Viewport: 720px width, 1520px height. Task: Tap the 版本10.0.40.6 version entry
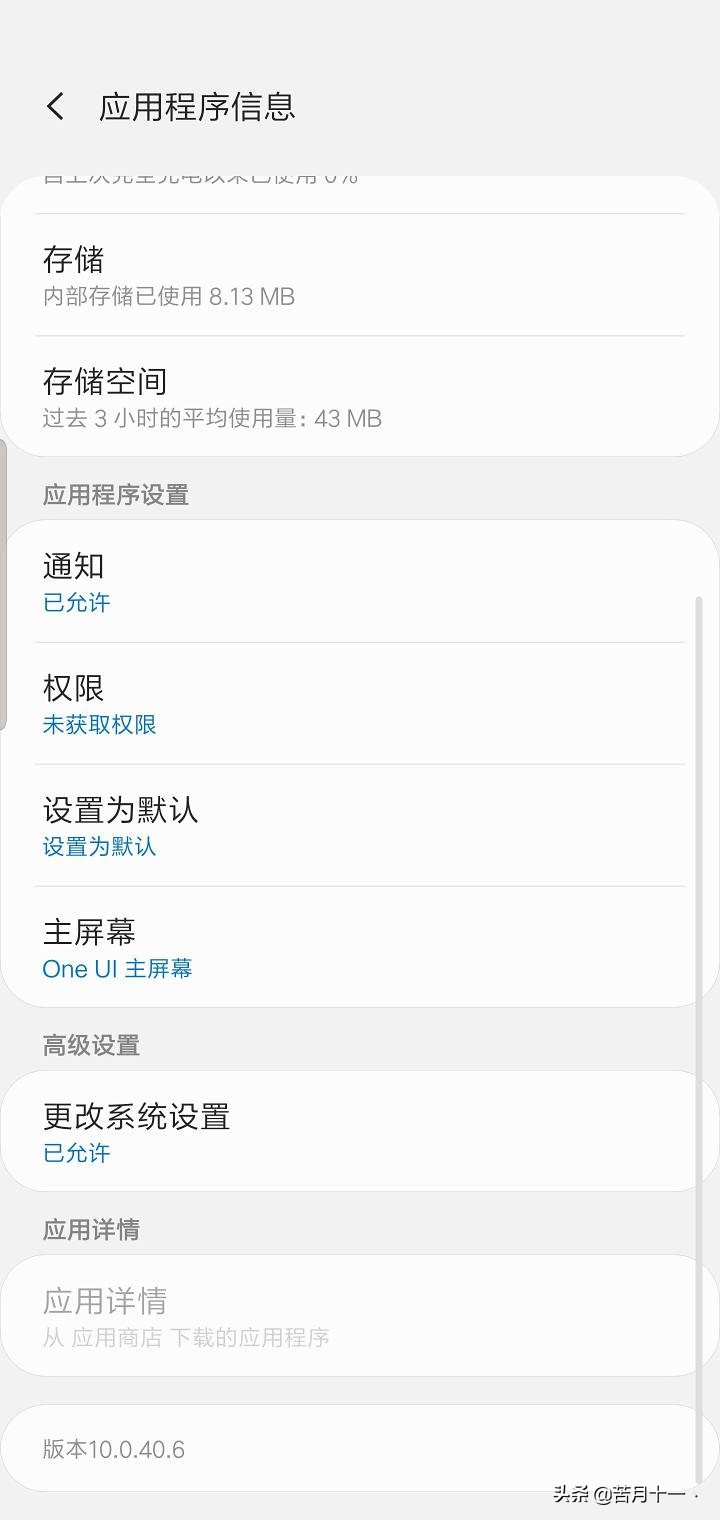360,1448
